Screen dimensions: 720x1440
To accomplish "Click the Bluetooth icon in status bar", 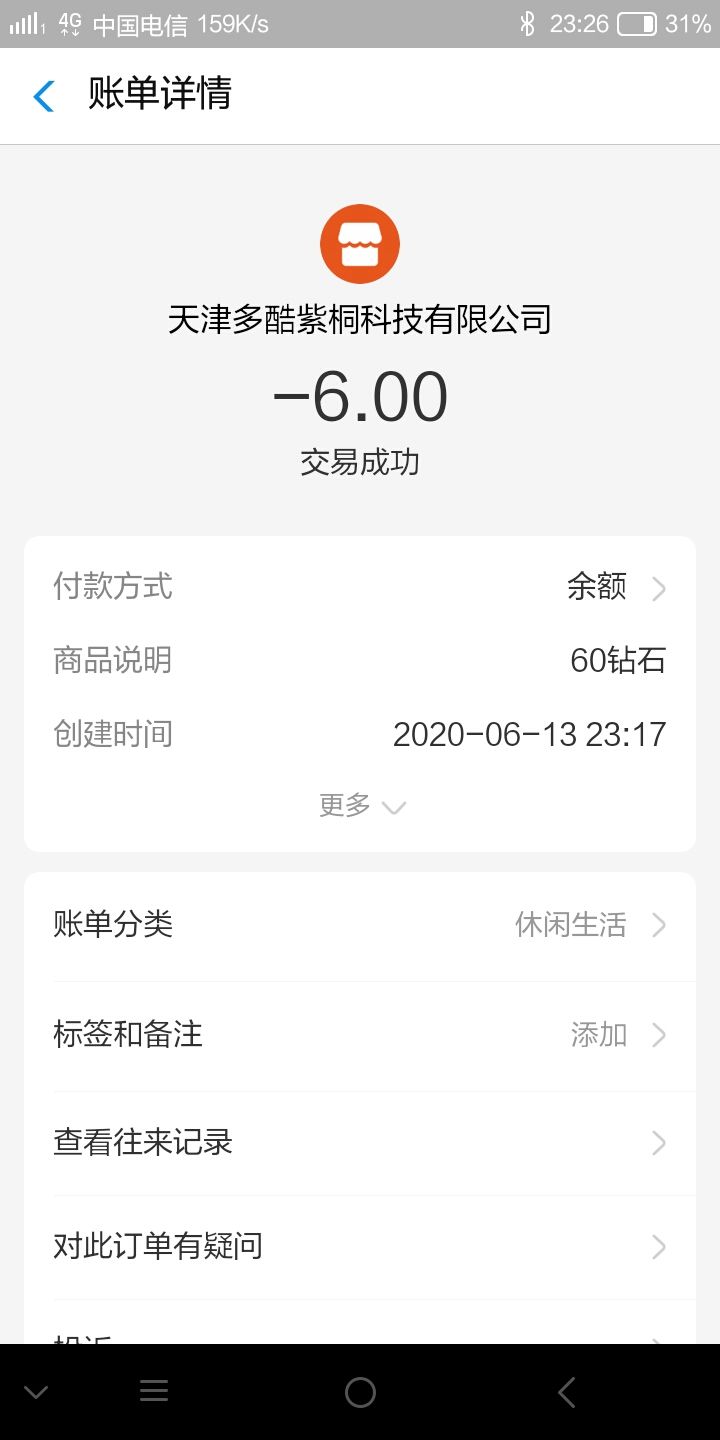I will pyautogui.click(x=526, y=22).
